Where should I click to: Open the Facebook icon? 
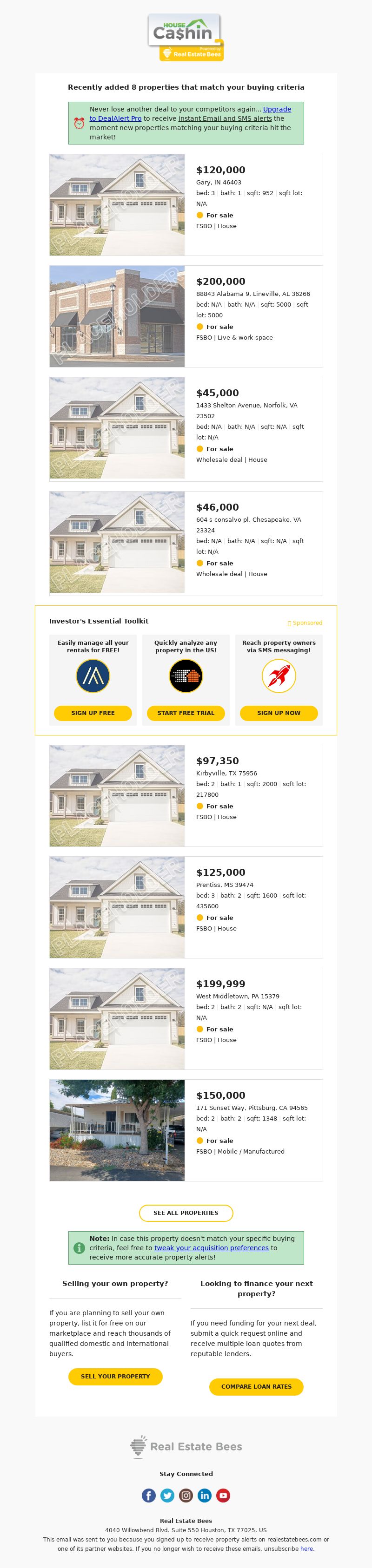(148, 1495)
